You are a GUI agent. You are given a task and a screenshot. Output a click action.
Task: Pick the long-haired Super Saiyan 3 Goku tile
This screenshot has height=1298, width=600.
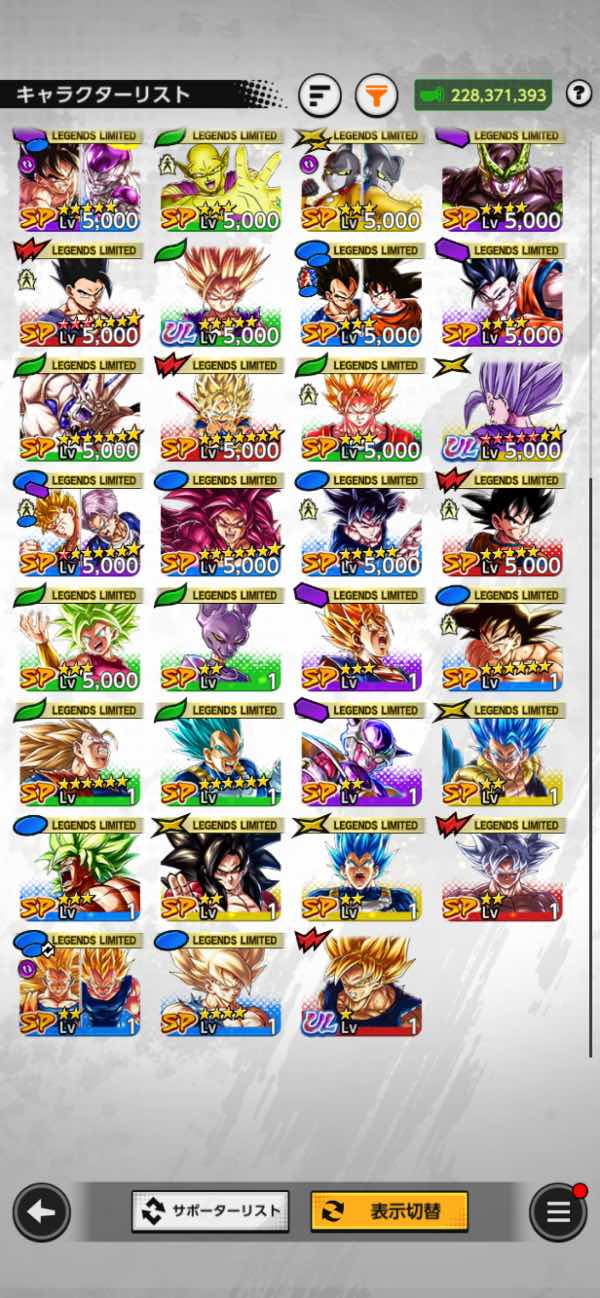pos(79,760)
